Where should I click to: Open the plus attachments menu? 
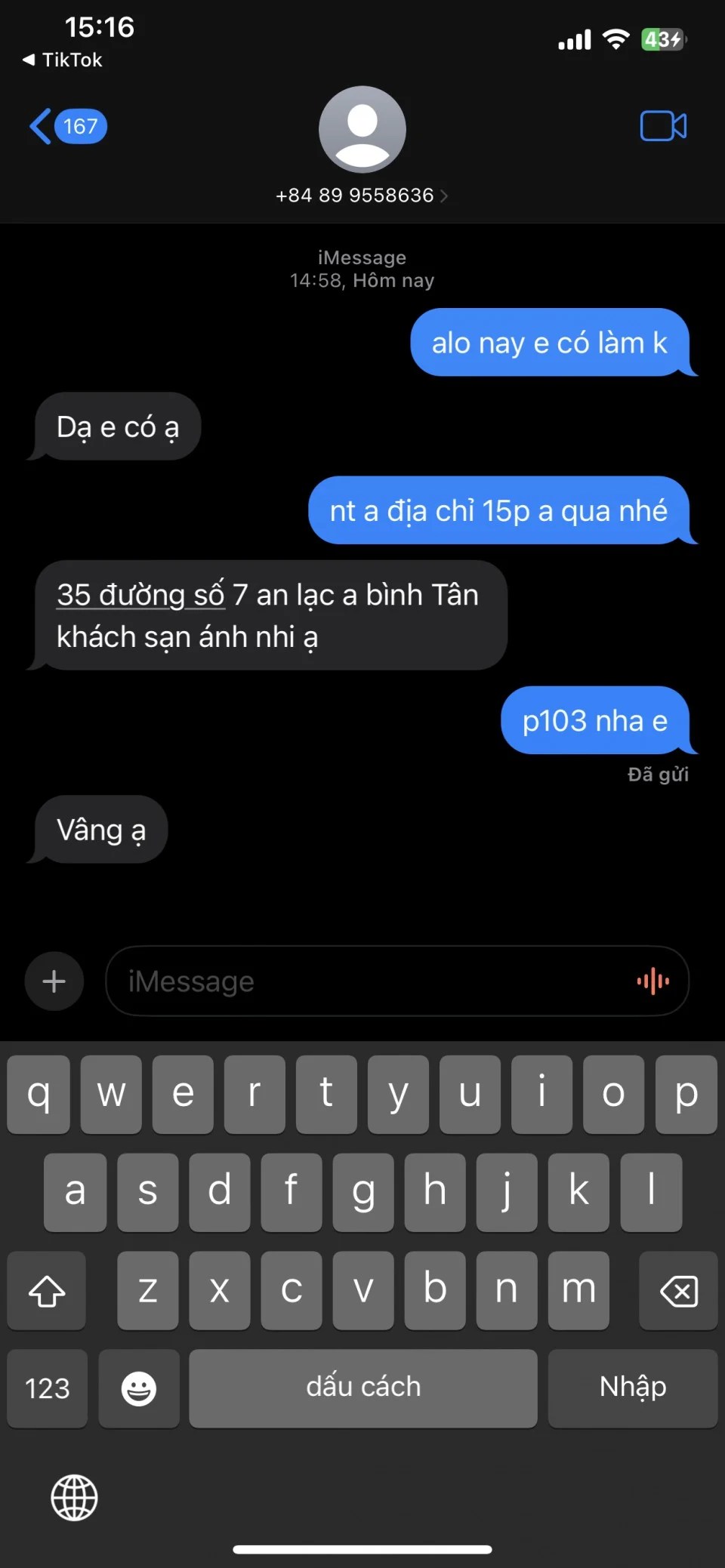(x=54, y=981)
